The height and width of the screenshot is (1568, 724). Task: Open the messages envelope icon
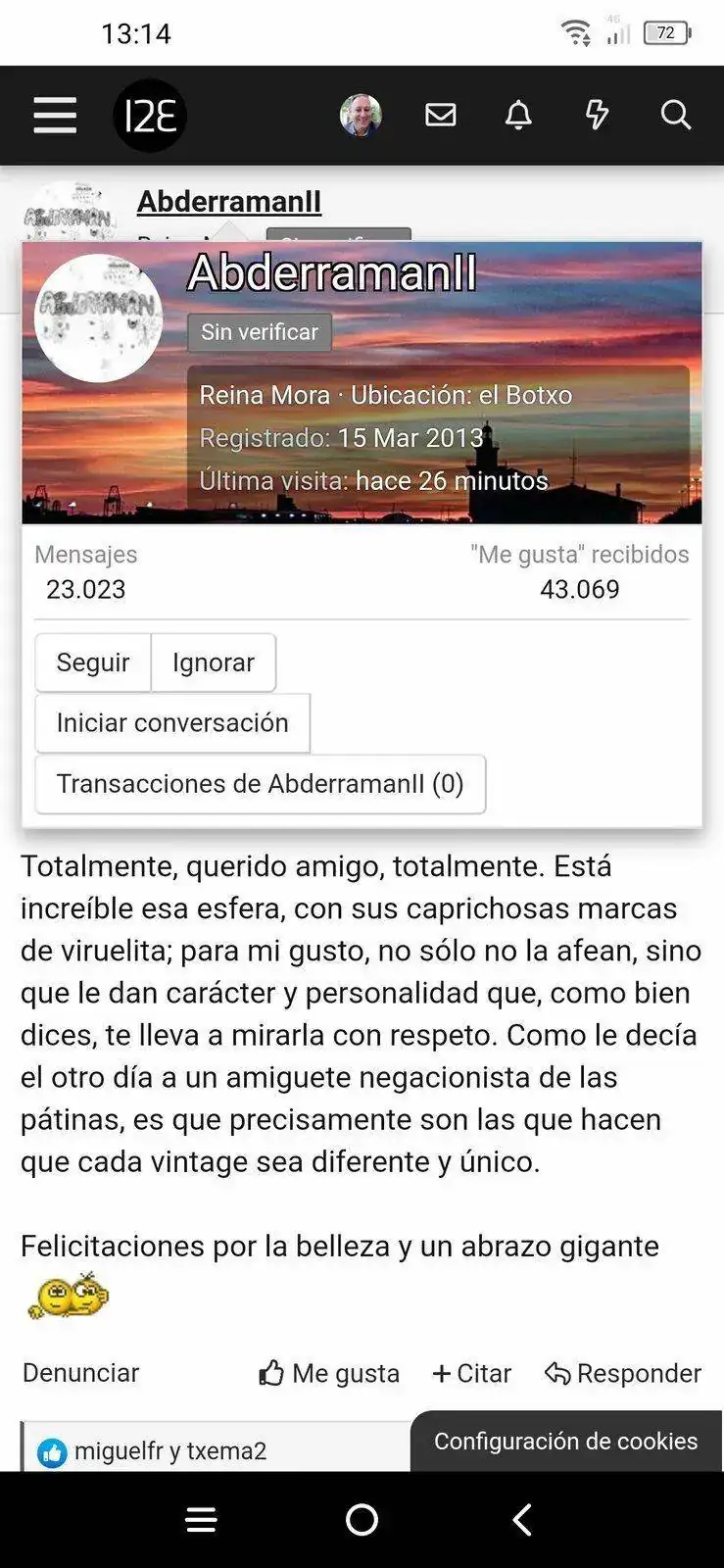441,115
